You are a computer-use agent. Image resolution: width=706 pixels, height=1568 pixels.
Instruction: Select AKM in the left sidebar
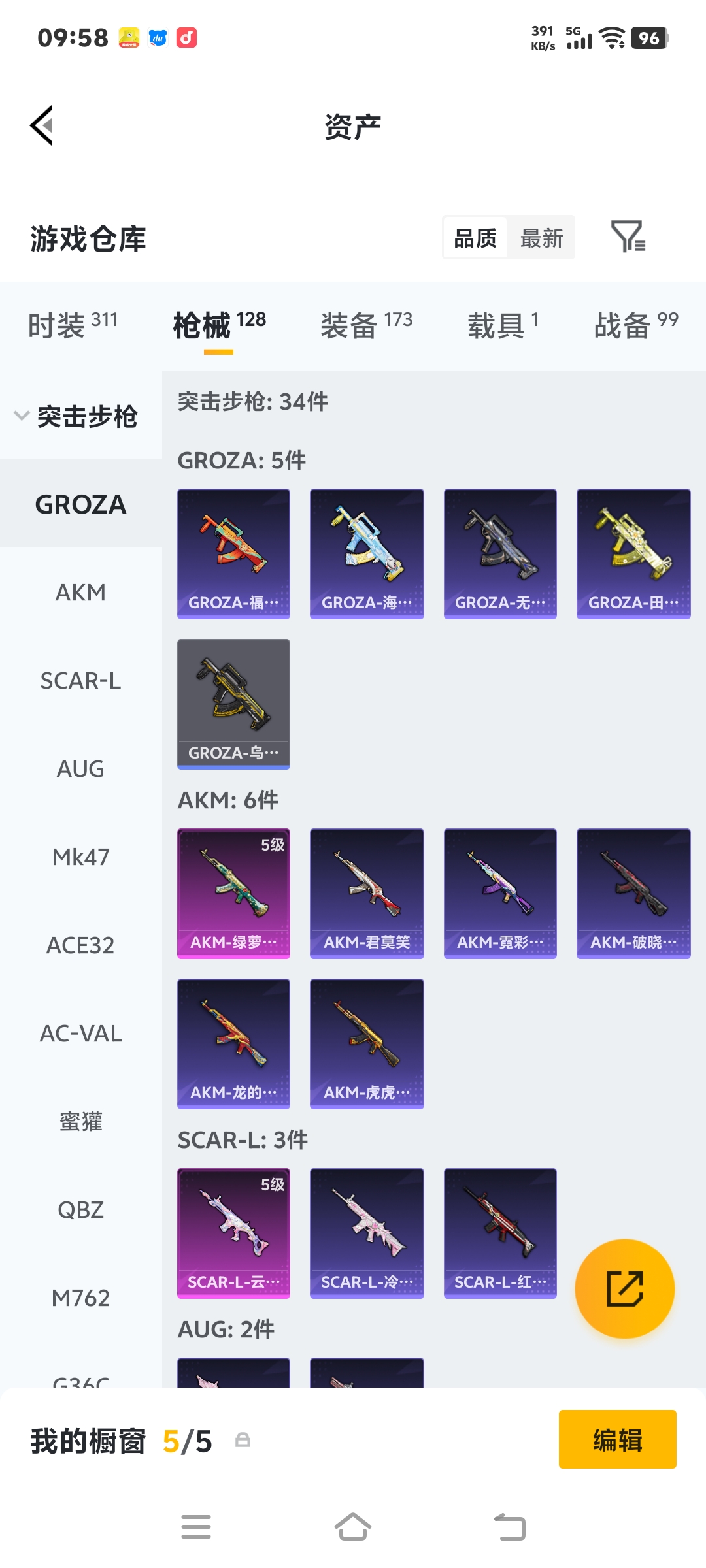81,593
